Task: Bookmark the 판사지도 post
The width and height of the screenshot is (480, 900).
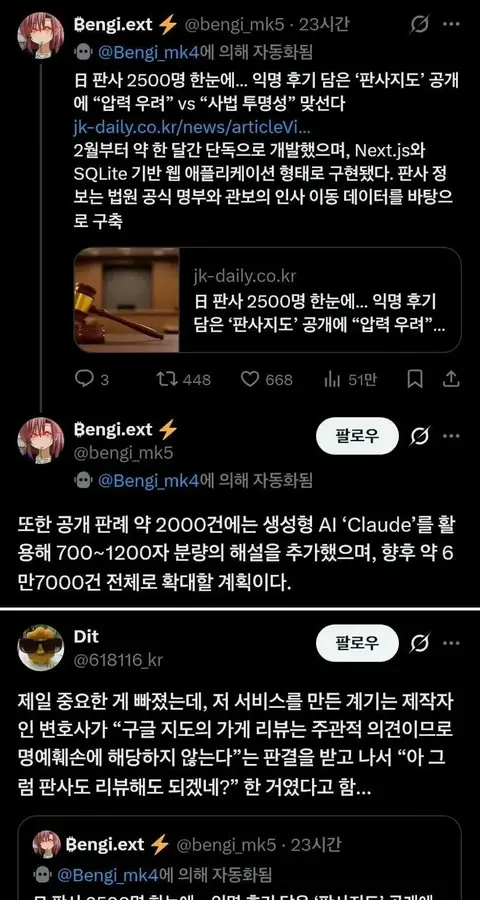Action: [415, 379]
